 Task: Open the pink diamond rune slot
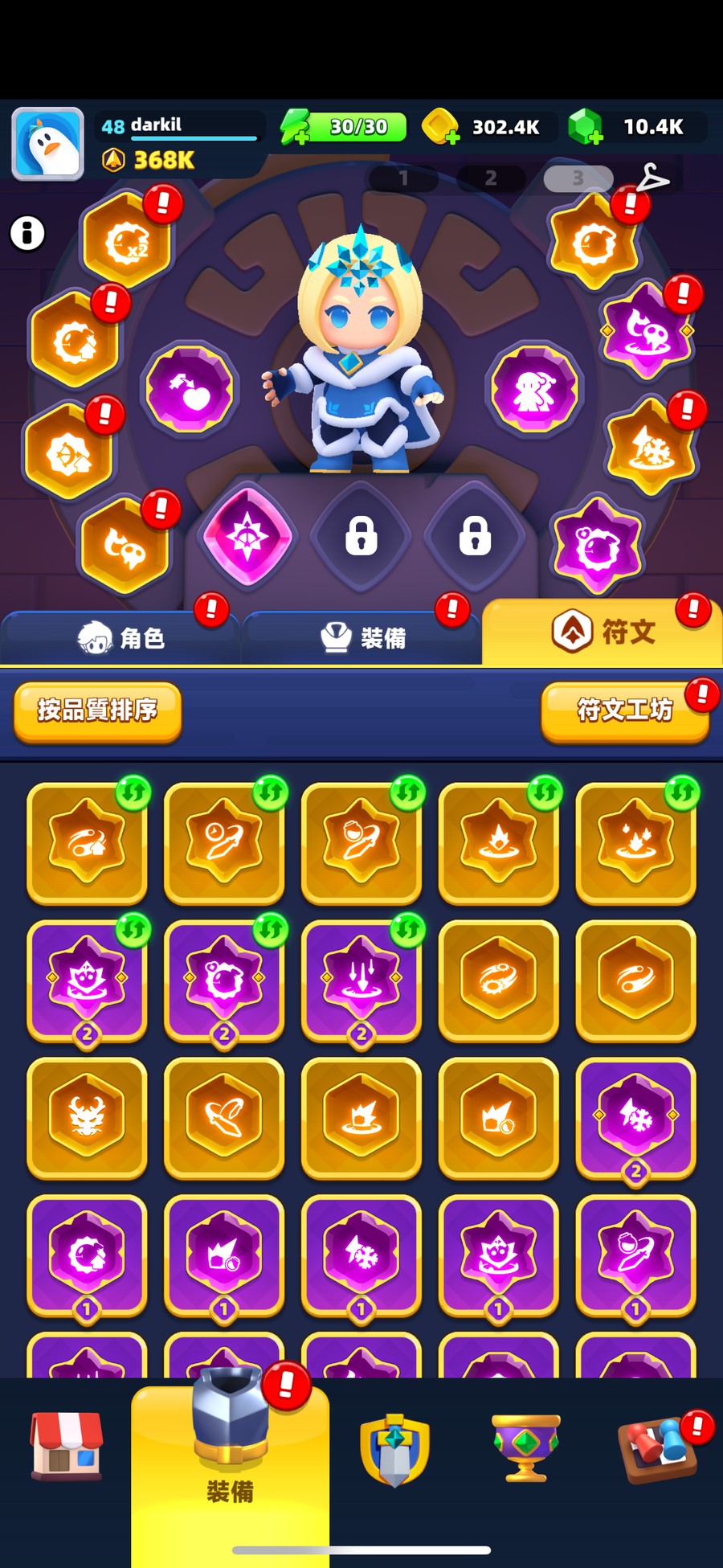point(247,536)
